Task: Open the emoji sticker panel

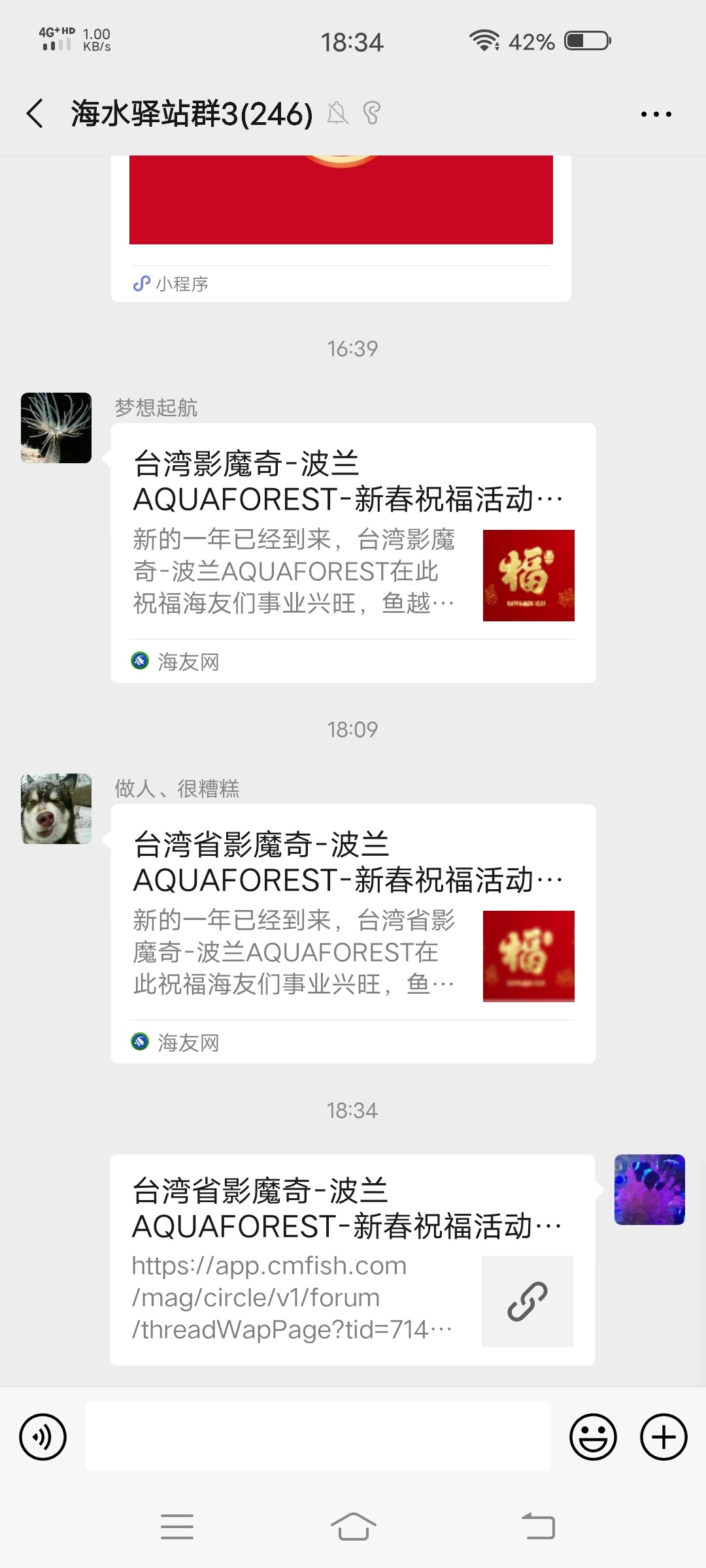Action: coord(593,1437)
